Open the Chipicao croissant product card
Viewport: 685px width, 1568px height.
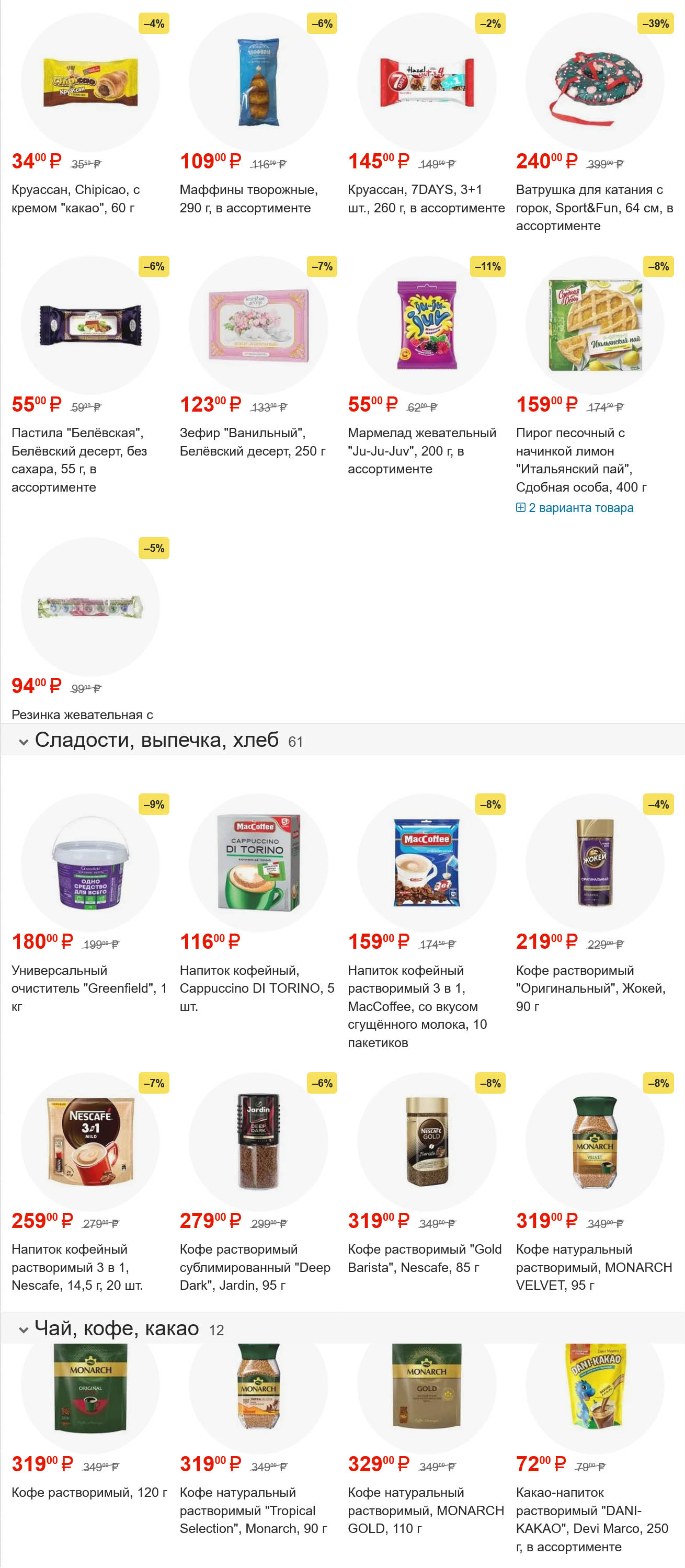click(90, 82)
